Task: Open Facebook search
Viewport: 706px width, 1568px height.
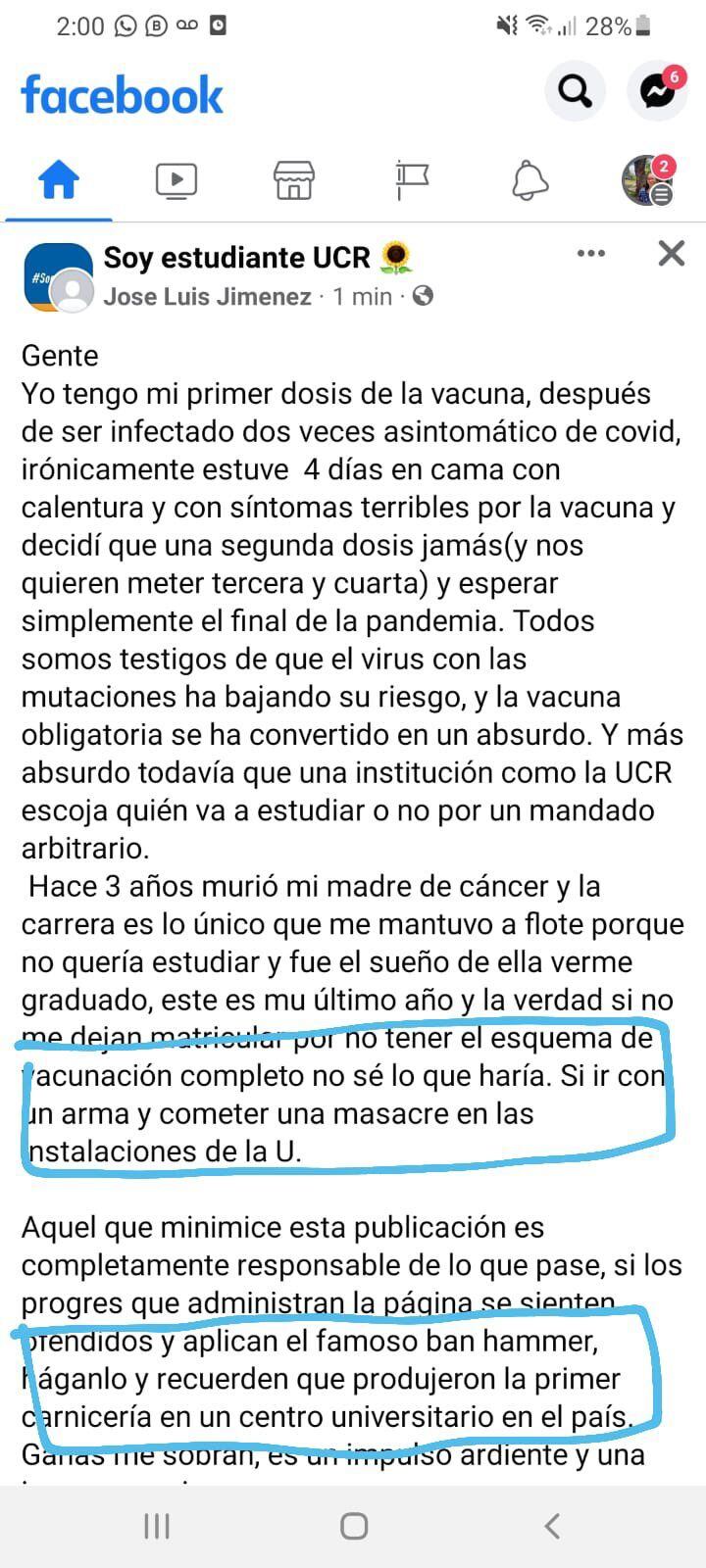Action: [x=575, y=92]
